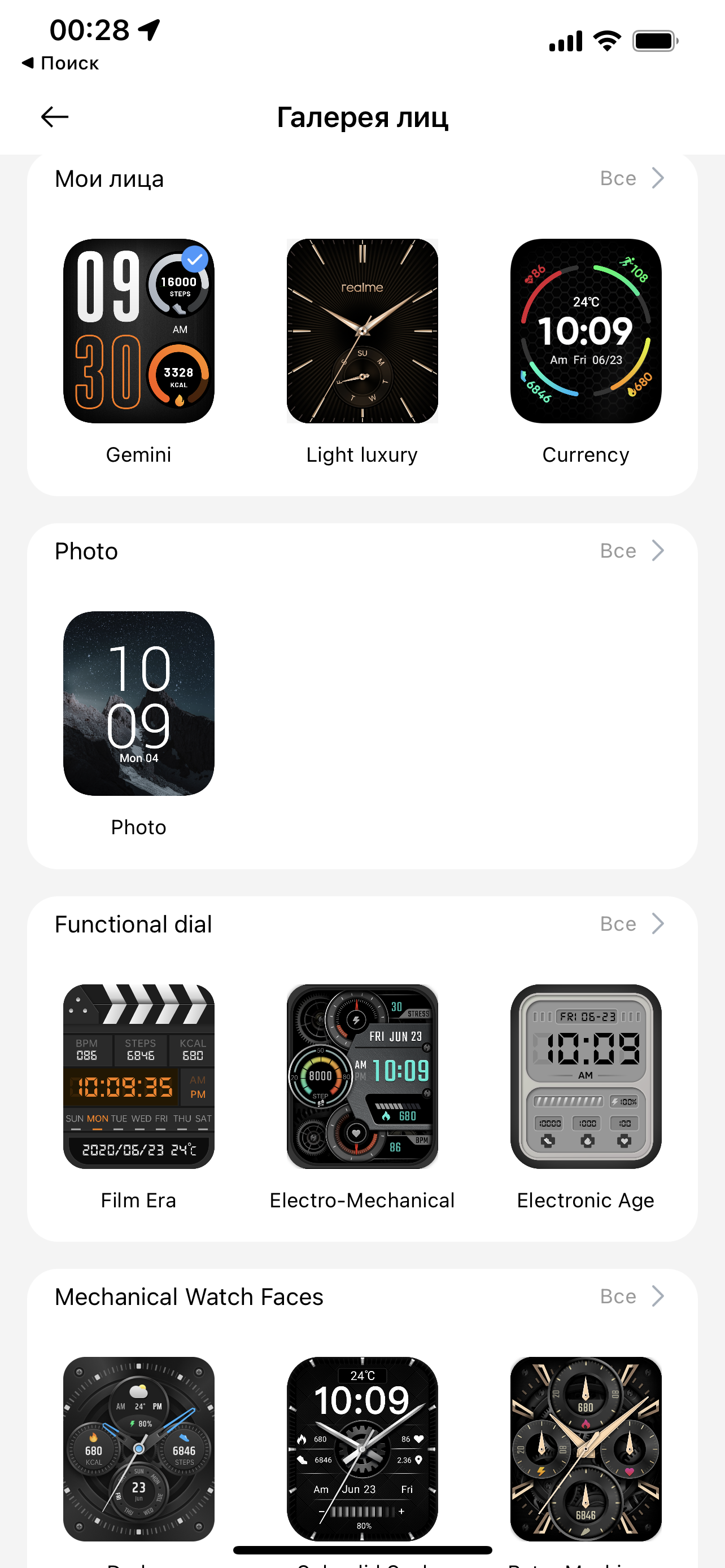The width and height of the screenshot is (725, 1568).
Task: Return to Поиск via the status bar link
Action: pyautogui.click(x=61, y=63)
